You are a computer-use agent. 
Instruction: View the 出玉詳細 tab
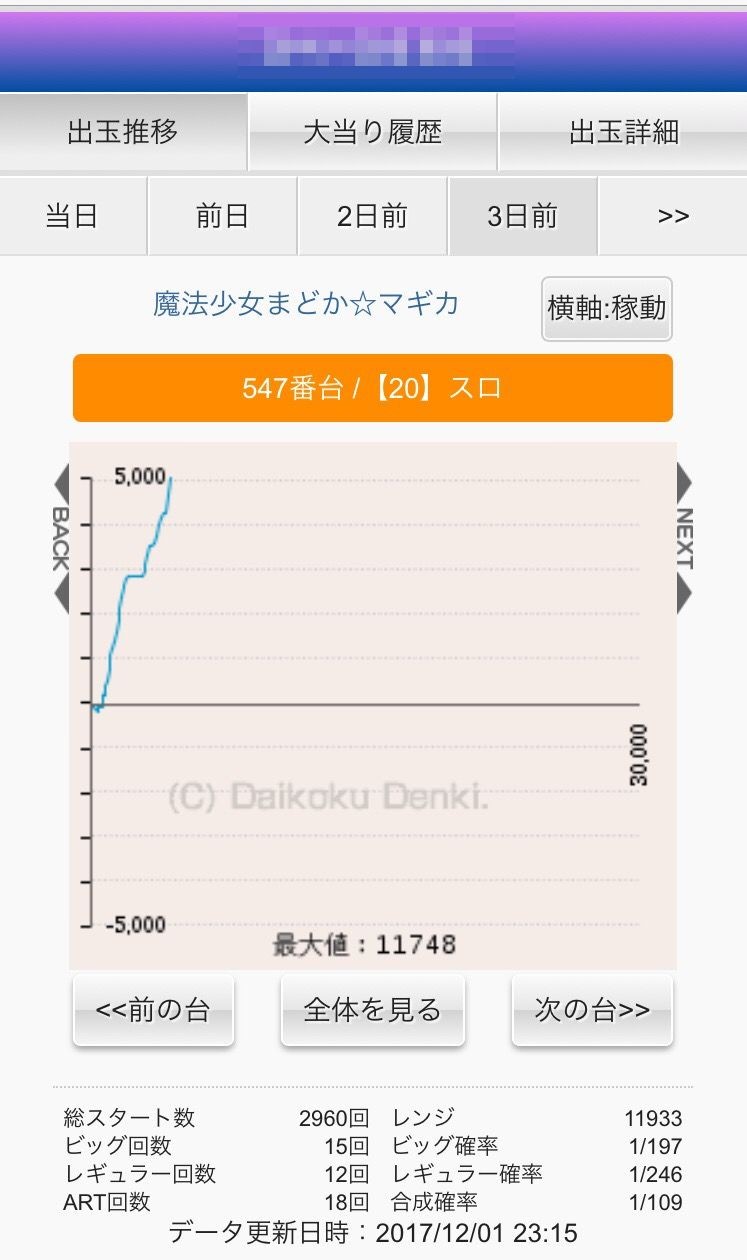(623, 133)
